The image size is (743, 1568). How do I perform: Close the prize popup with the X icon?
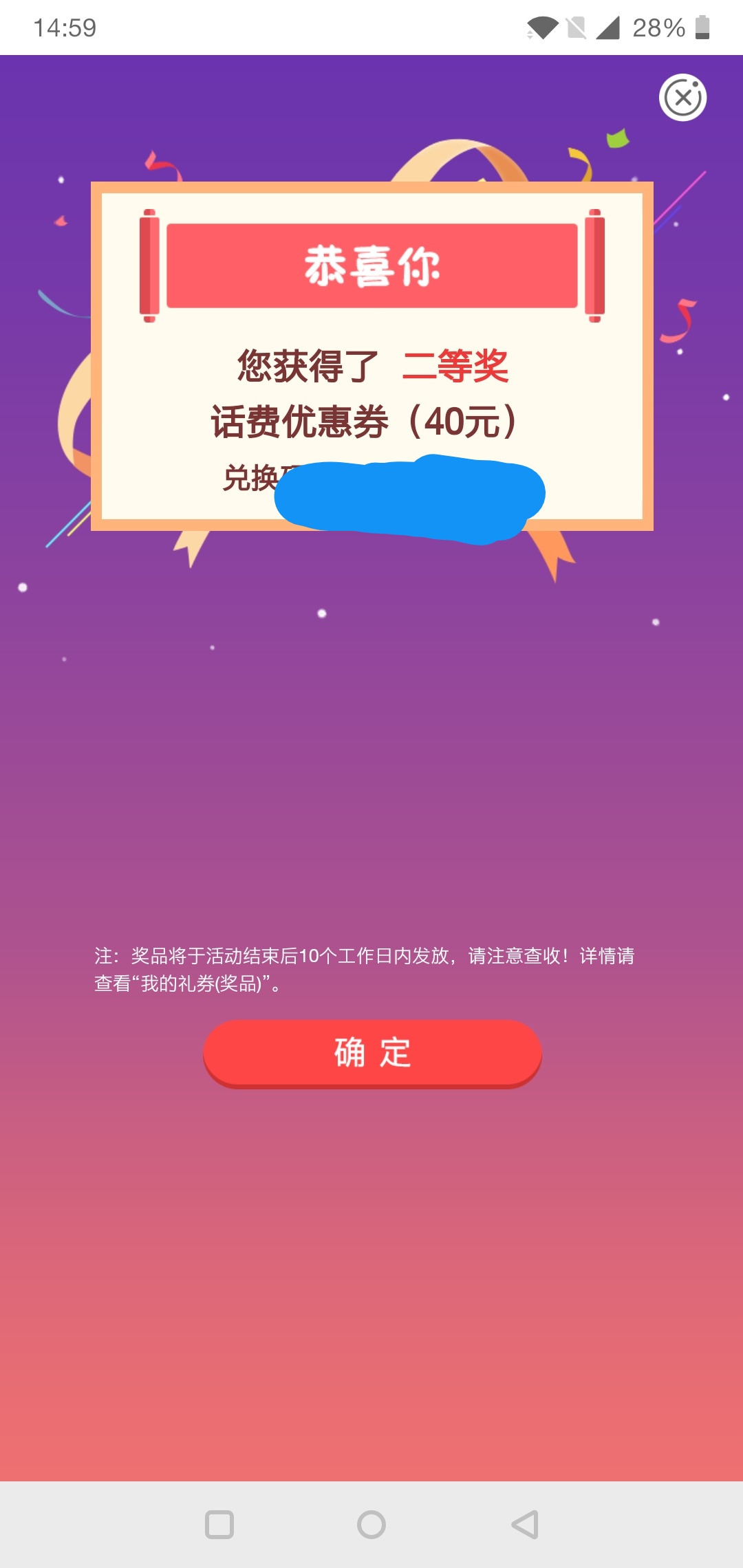click(x=682, y=98)
